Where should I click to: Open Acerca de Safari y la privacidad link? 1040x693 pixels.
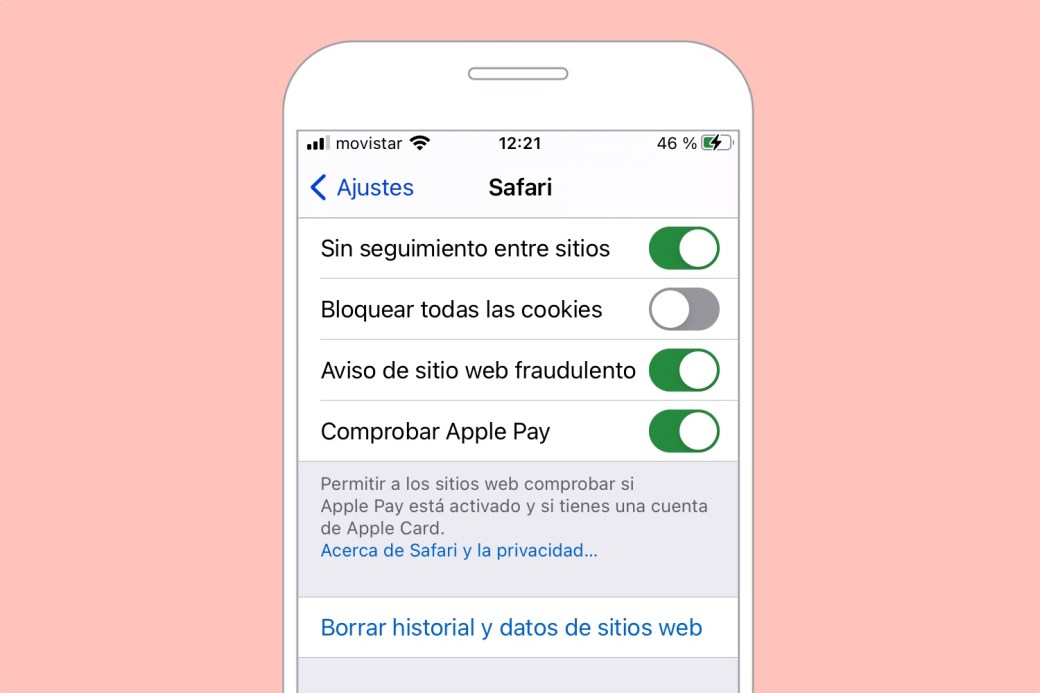(459, 550)
